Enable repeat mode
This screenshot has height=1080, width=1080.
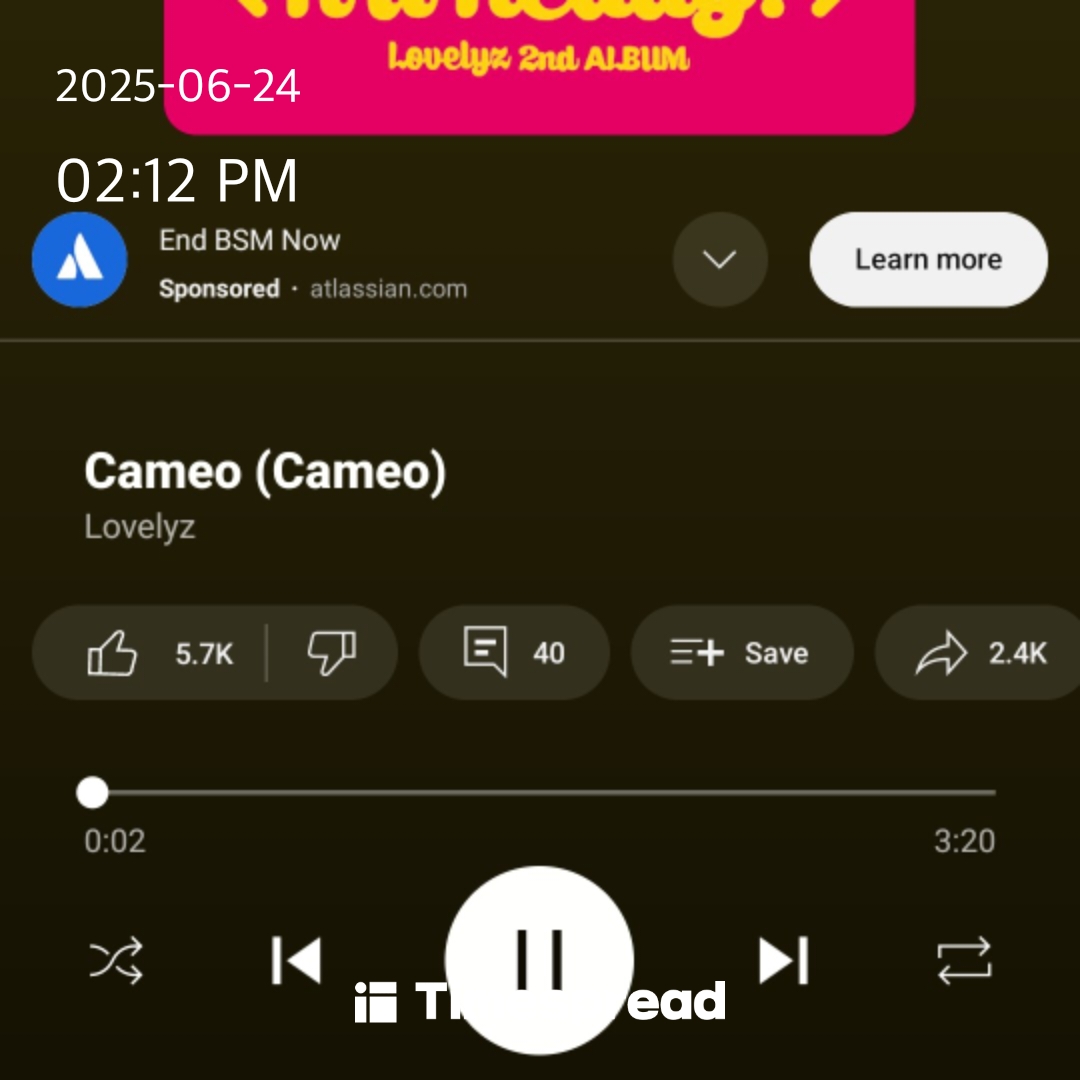point(963,961)
